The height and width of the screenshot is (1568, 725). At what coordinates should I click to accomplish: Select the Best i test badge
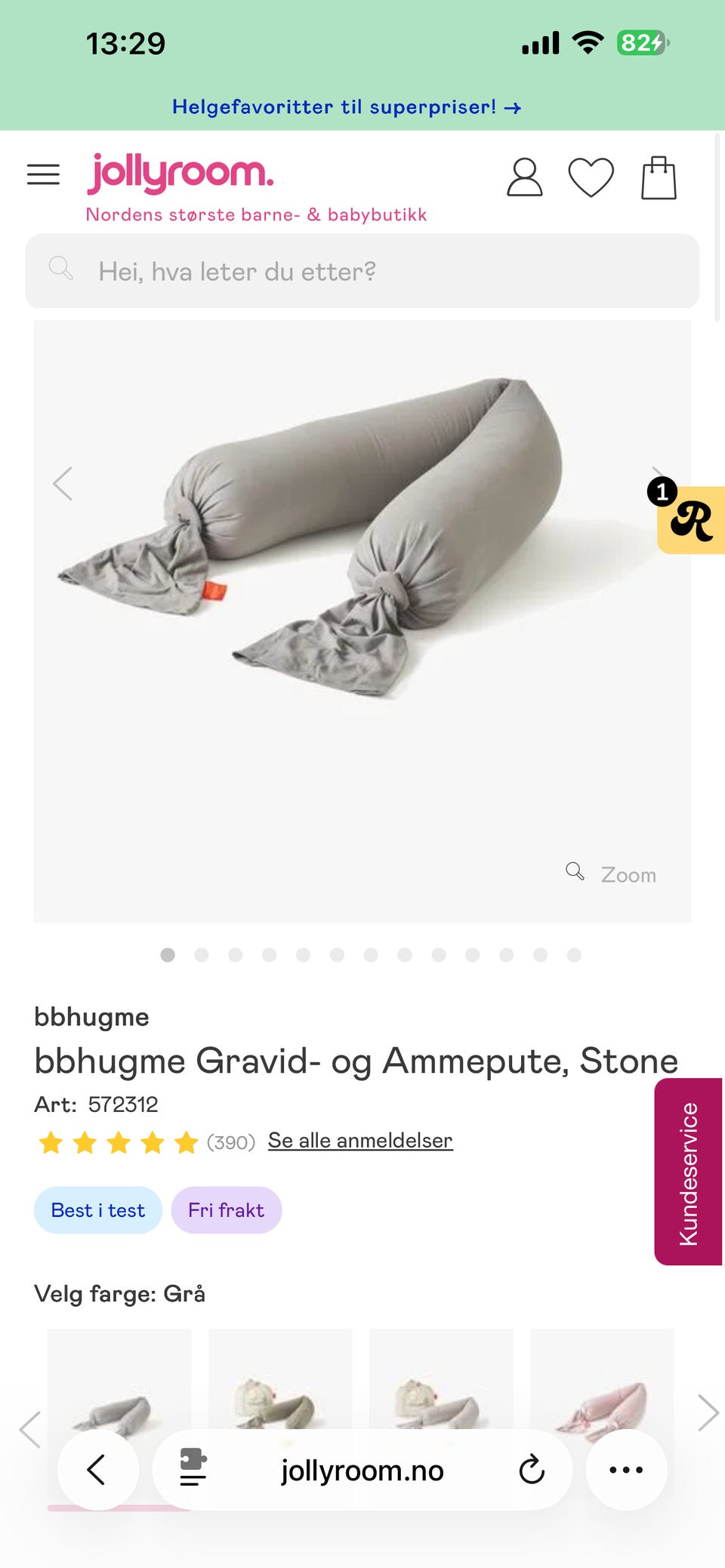click(97, 1209)
